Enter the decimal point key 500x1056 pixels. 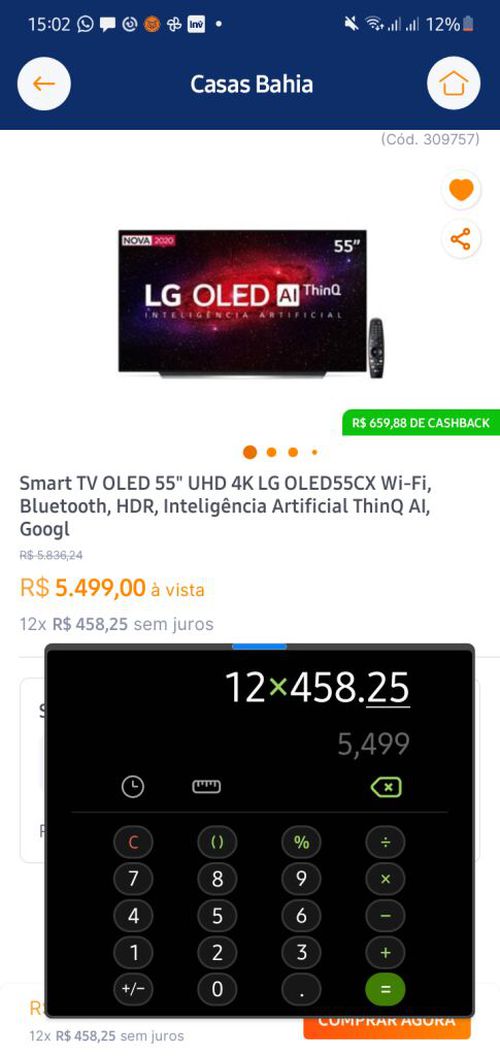[x=301, y=989]
